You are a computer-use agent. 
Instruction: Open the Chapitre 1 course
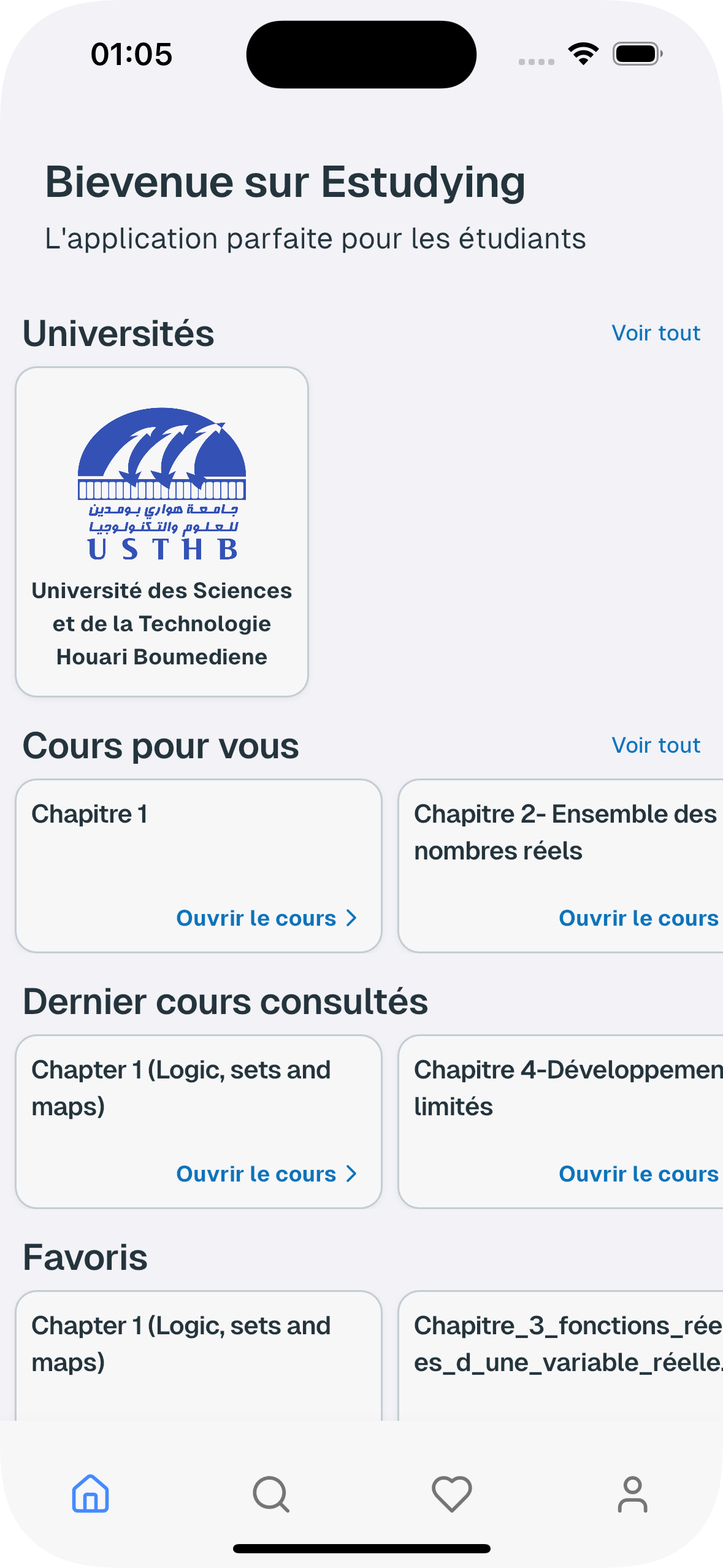click(x=266, y=918)
